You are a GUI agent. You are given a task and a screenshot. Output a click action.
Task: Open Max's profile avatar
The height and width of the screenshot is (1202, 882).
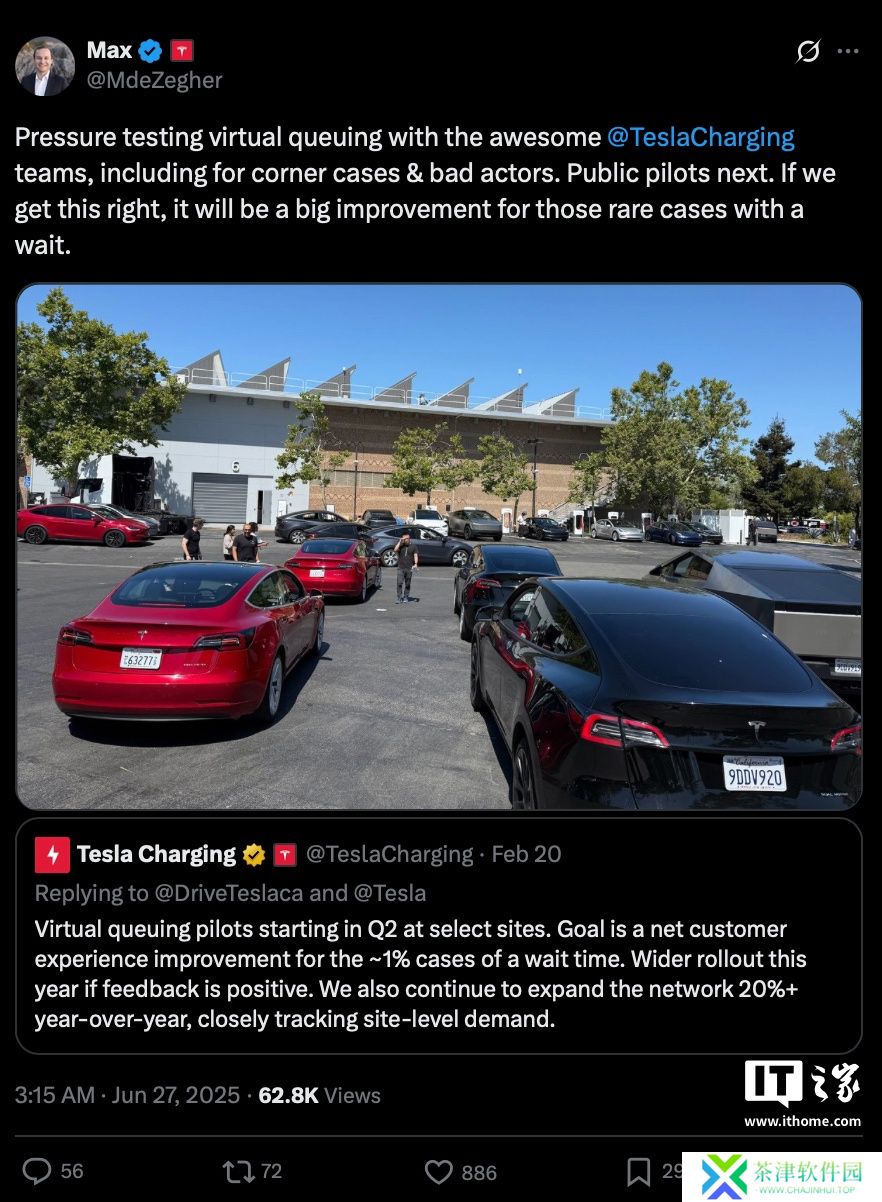(44, 66)
